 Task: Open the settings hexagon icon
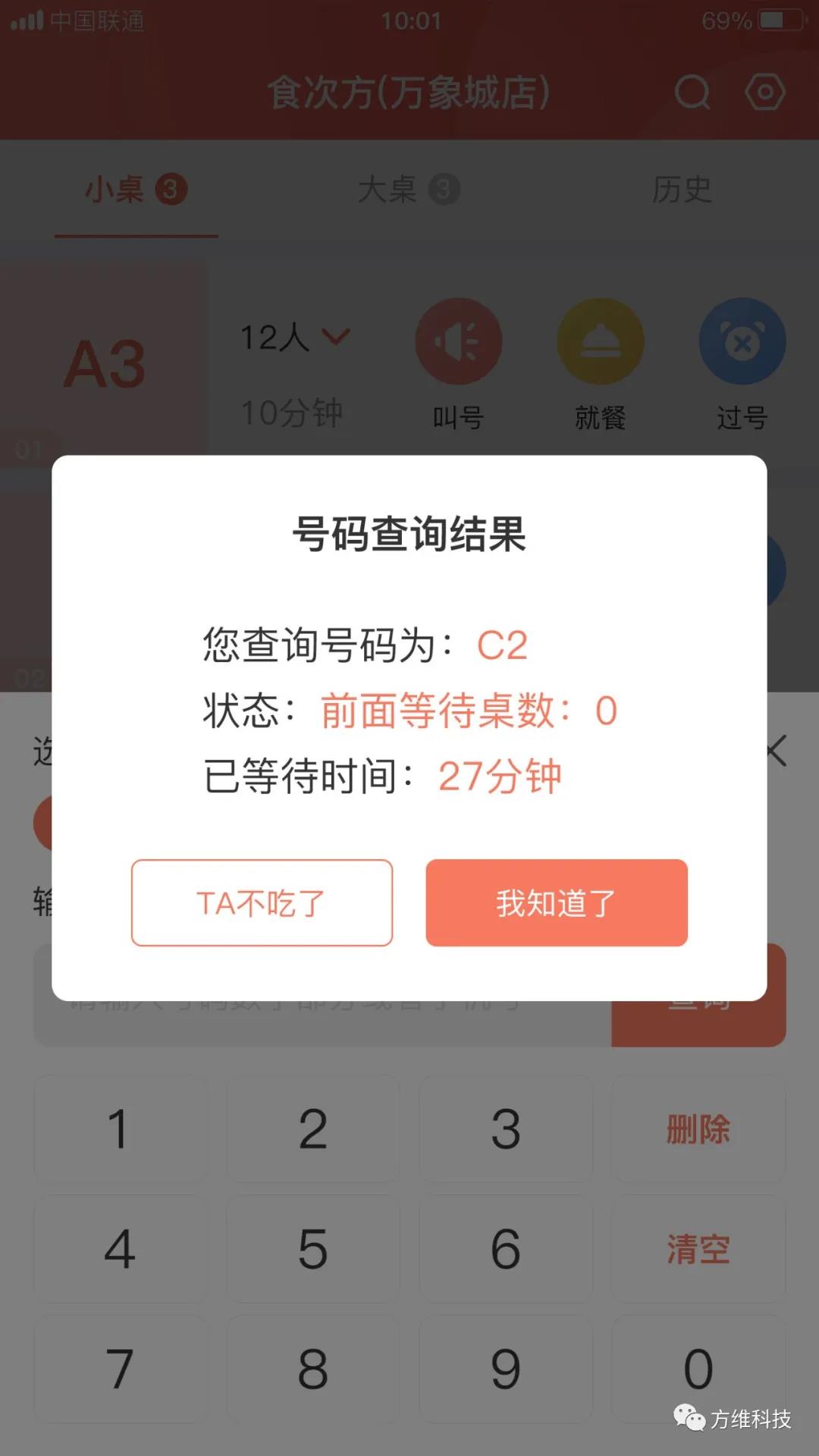click(764, 93)
